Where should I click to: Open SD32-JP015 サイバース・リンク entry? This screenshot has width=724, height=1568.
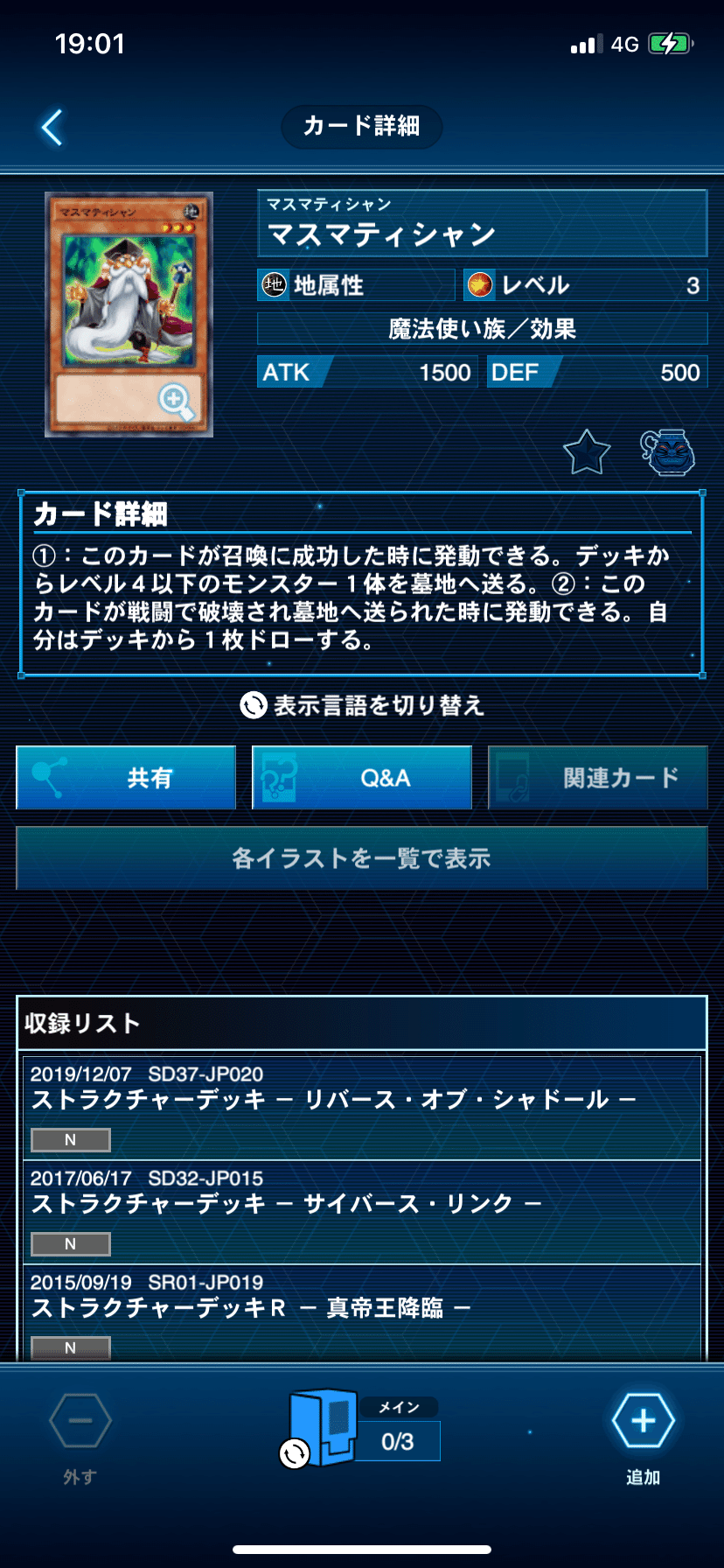[x=362, y=1213]
